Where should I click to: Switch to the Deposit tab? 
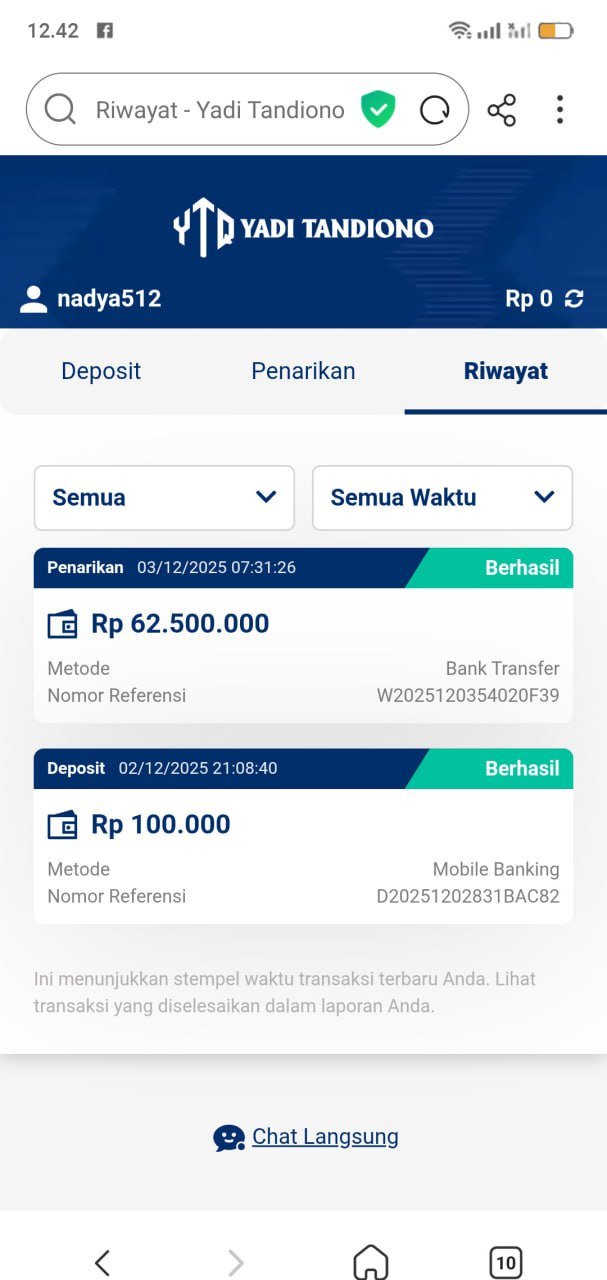pyautogui.click(x=101, y=371)
